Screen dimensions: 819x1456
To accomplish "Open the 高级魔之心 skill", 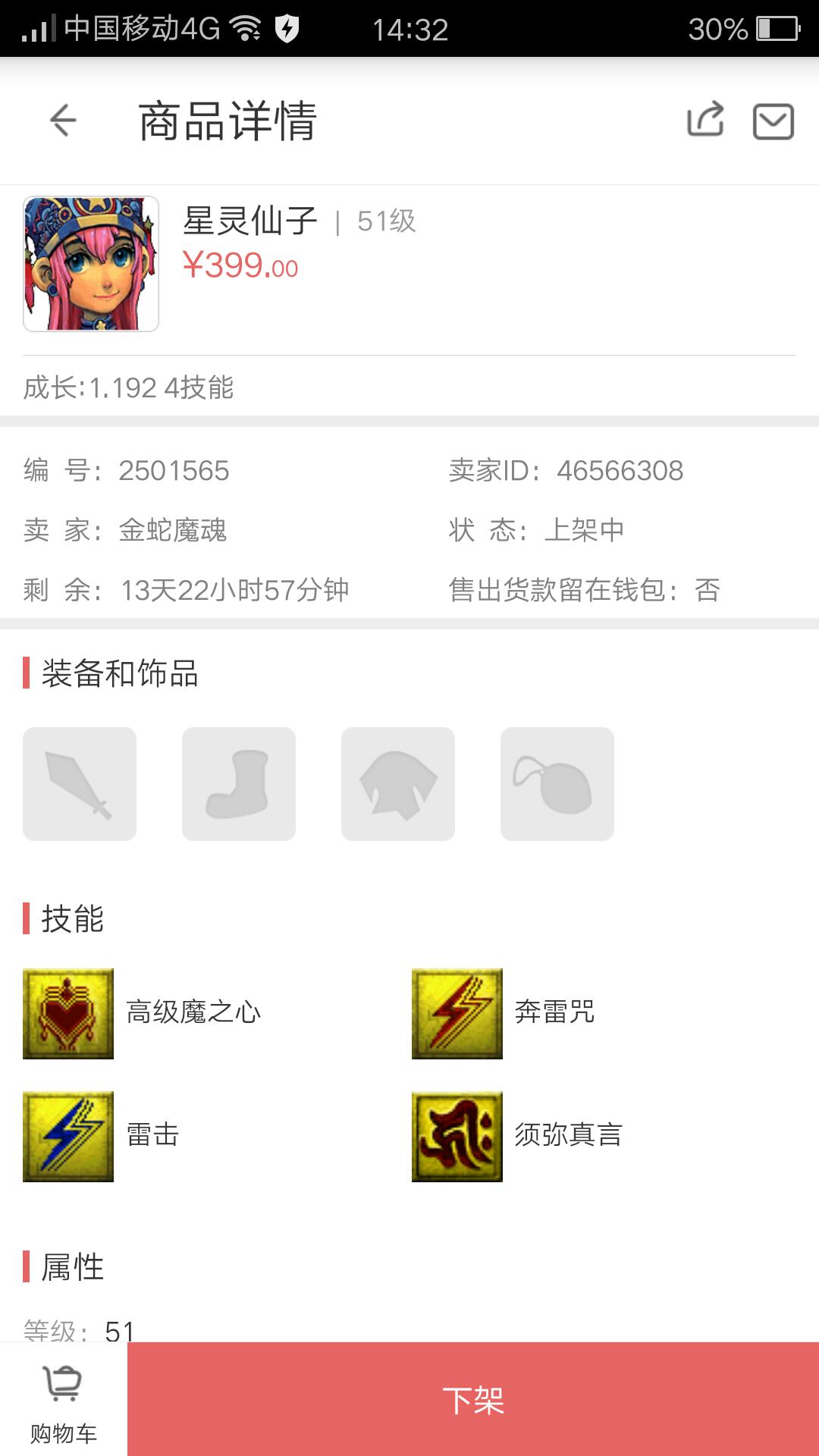I will [x=68, y=1013].
